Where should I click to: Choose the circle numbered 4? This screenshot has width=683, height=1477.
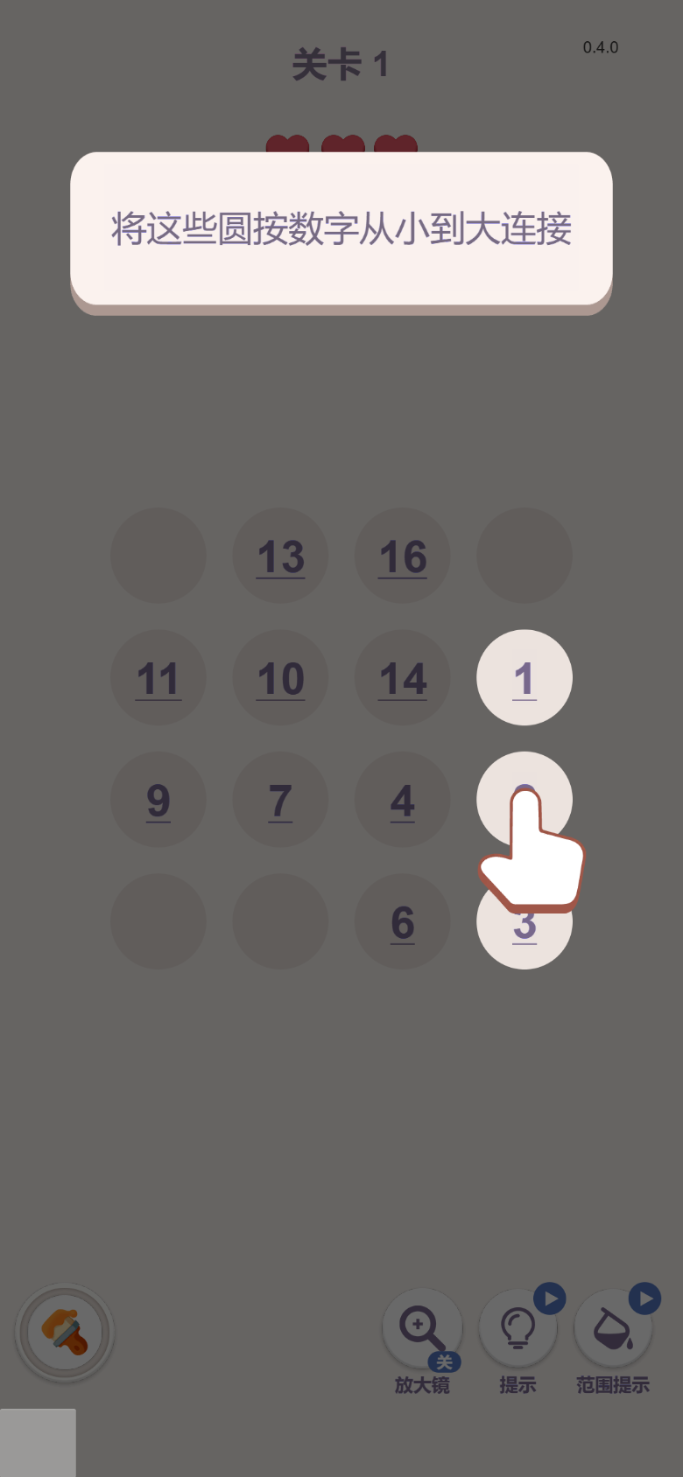click(402, 800)
